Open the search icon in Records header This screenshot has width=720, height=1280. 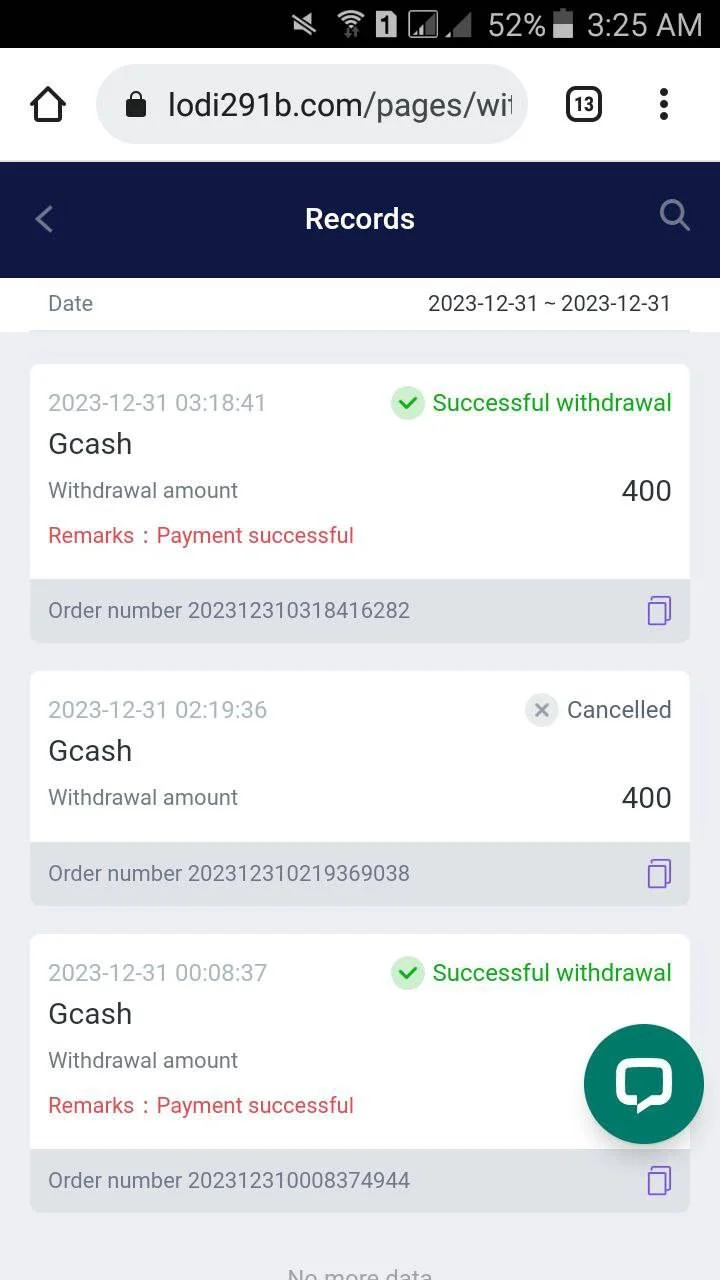tap(675, 215)
